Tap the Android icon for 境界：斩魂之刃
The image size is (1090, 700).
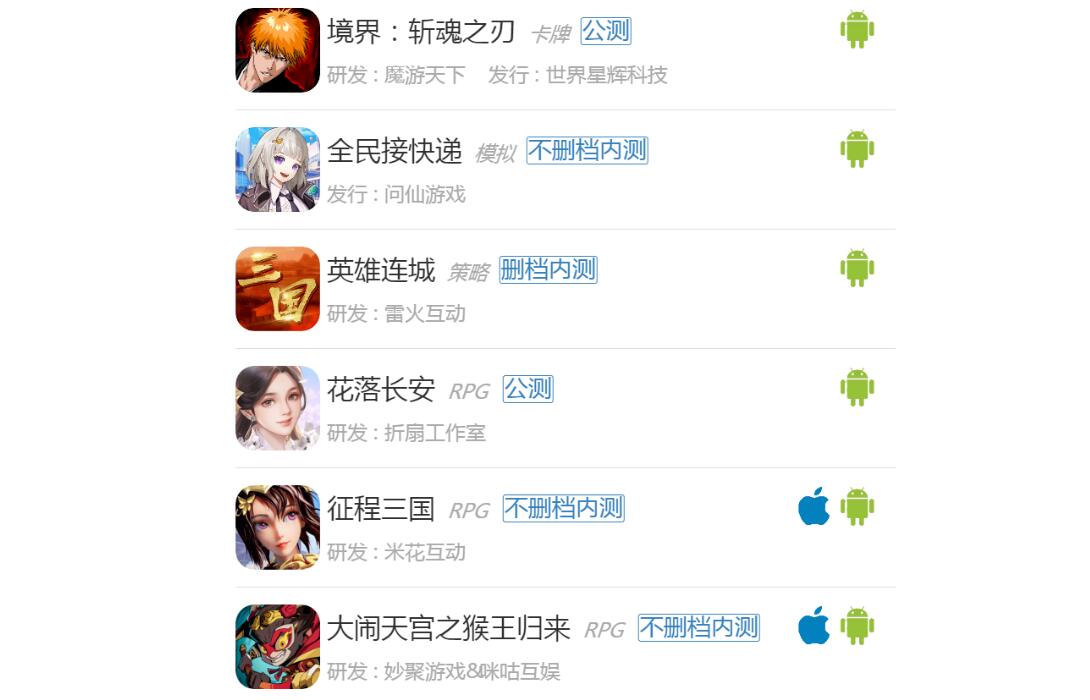tap(857, 30)
